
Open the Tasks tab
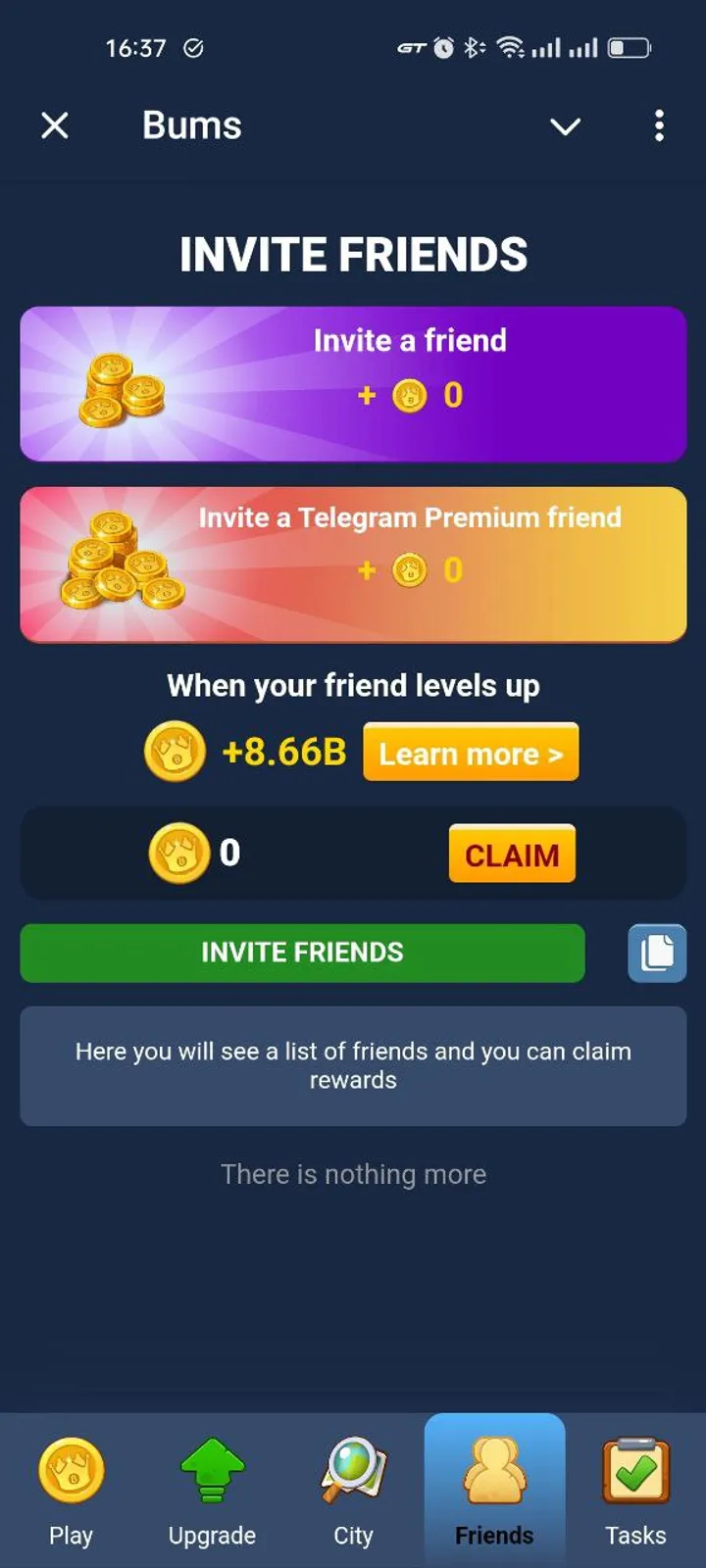click(635, 1490)
